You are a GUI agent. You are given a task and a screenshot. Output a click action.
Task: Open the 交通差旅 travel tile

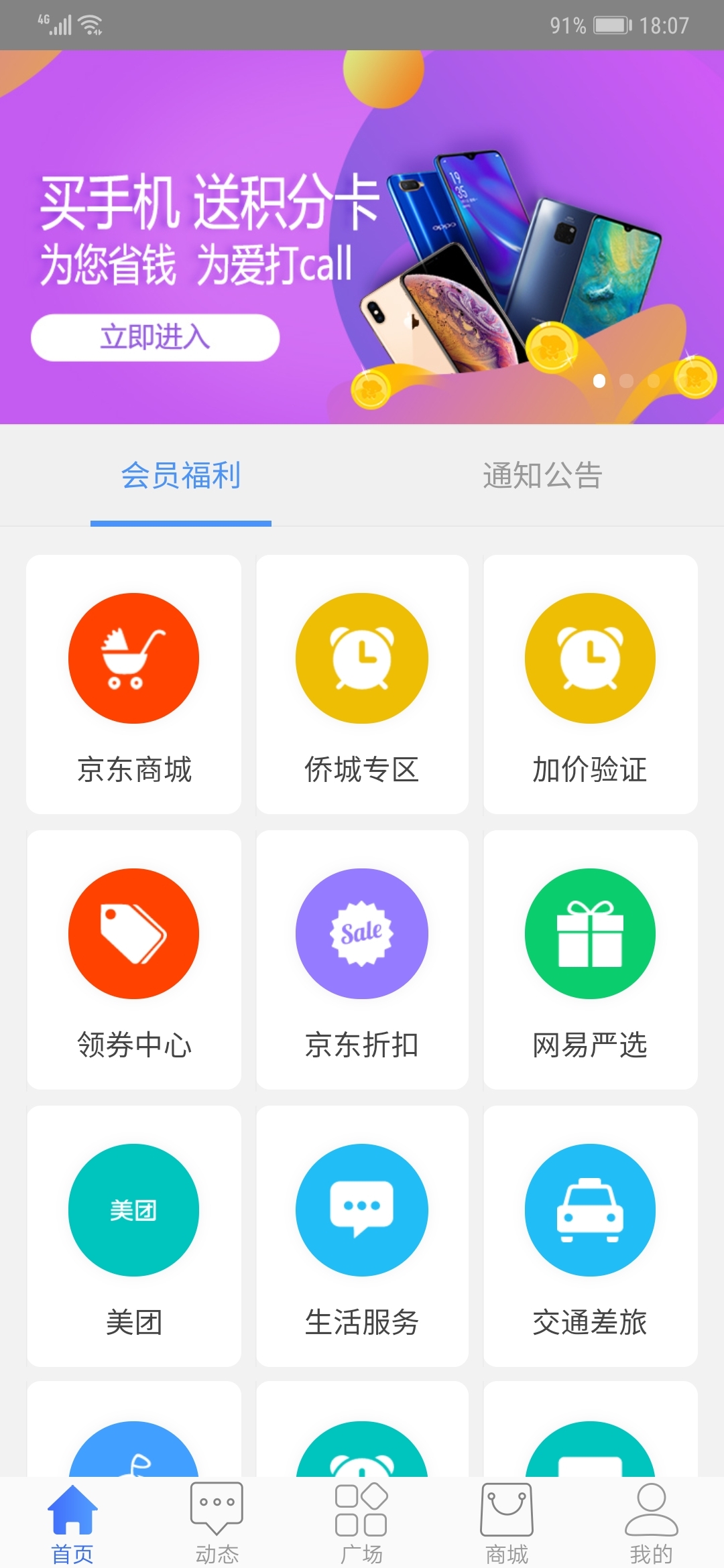pos(590,1236)
